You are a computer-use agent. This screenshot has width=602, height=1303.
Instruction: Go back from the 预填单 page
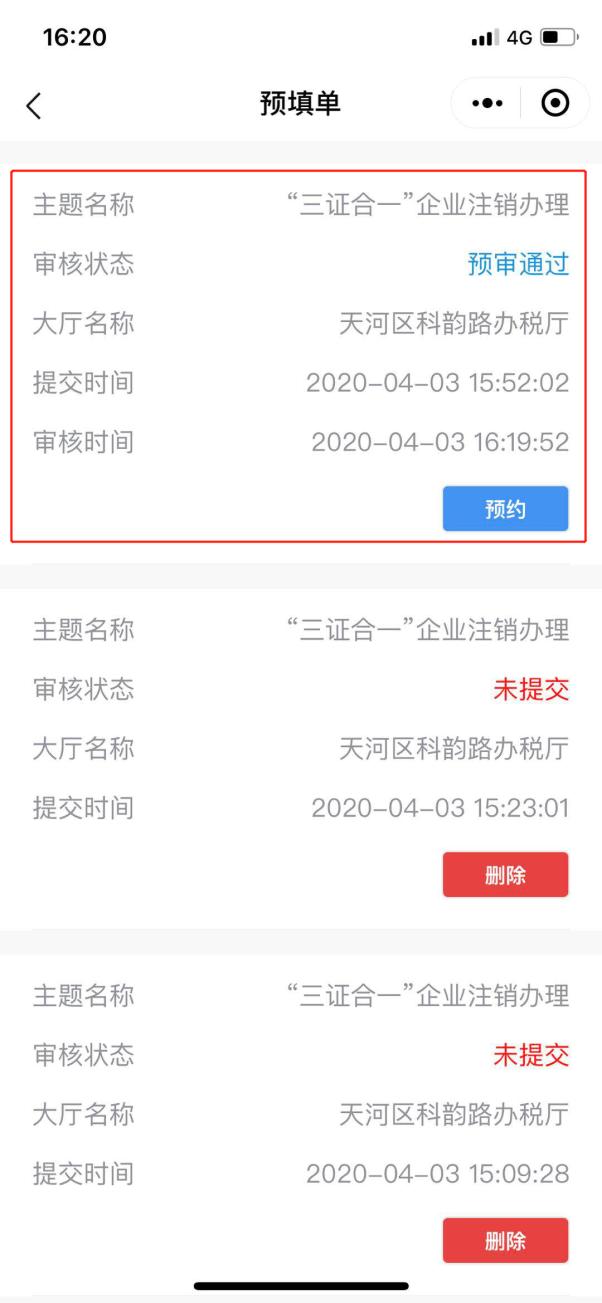click(34, 105)
